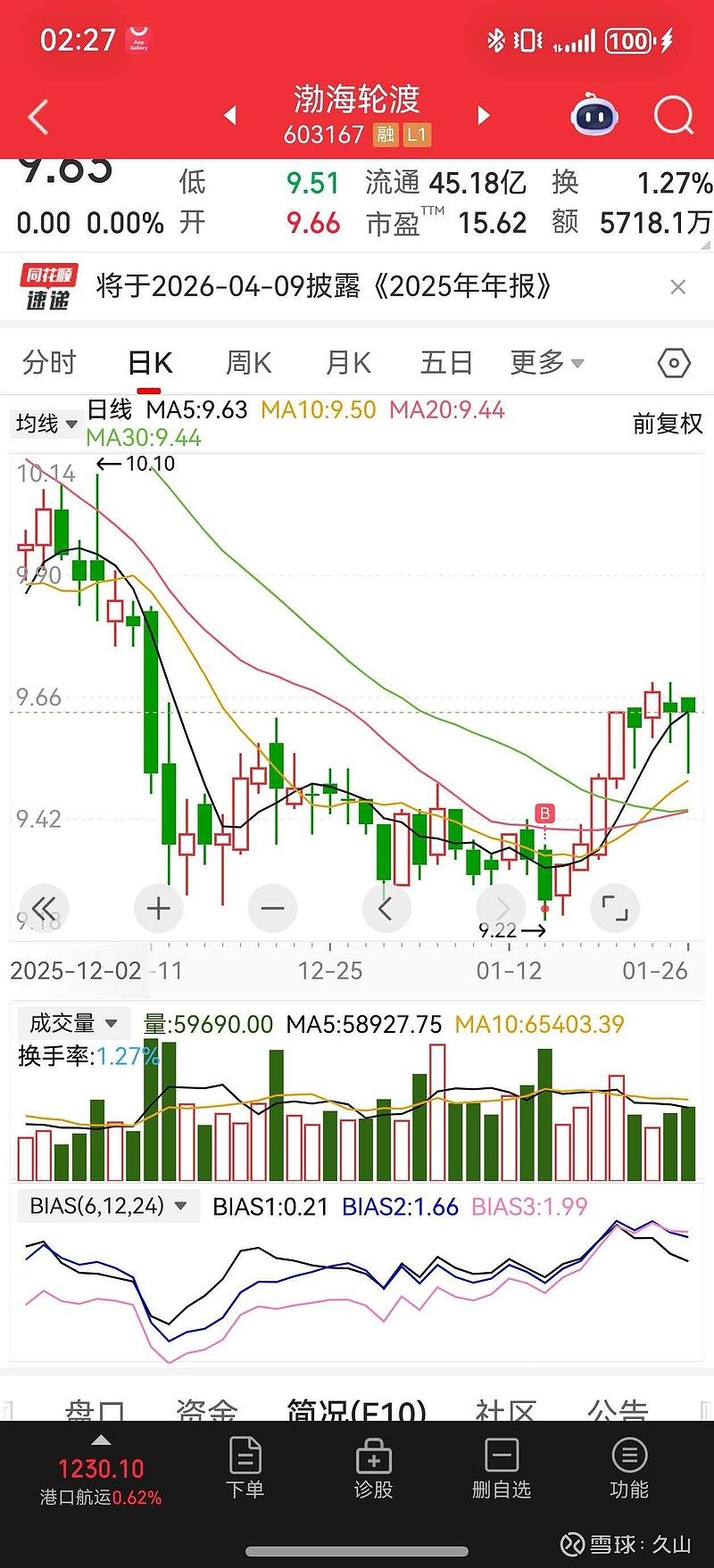Expand the 更多 chart periods dropdown
The width and height of the screenshot is (714, 1568).
546,363
